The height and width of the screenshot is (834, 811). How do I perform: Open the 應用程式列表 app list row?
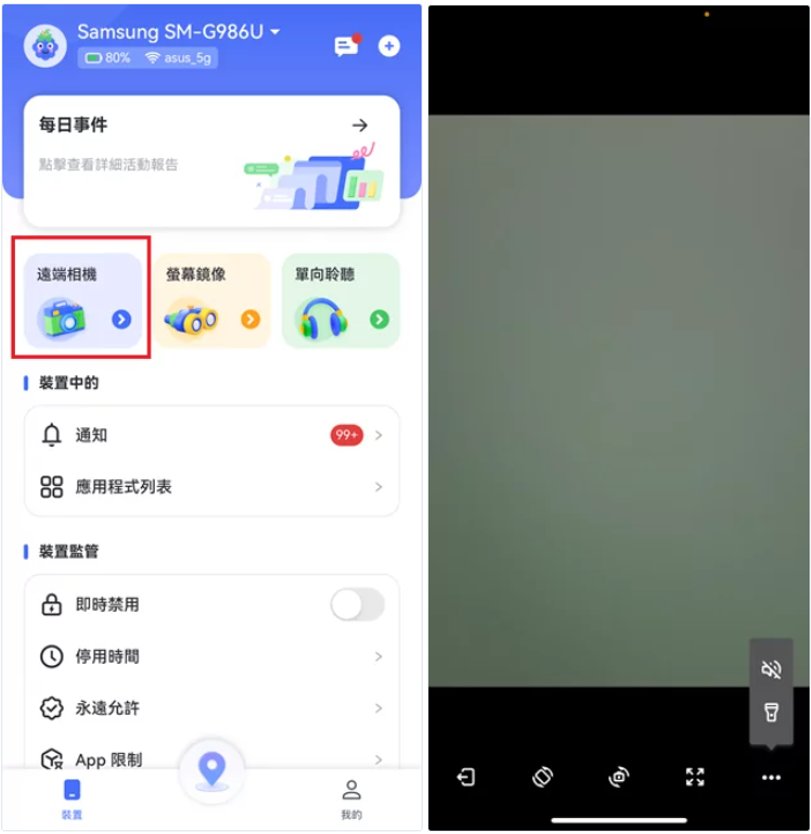211,487
